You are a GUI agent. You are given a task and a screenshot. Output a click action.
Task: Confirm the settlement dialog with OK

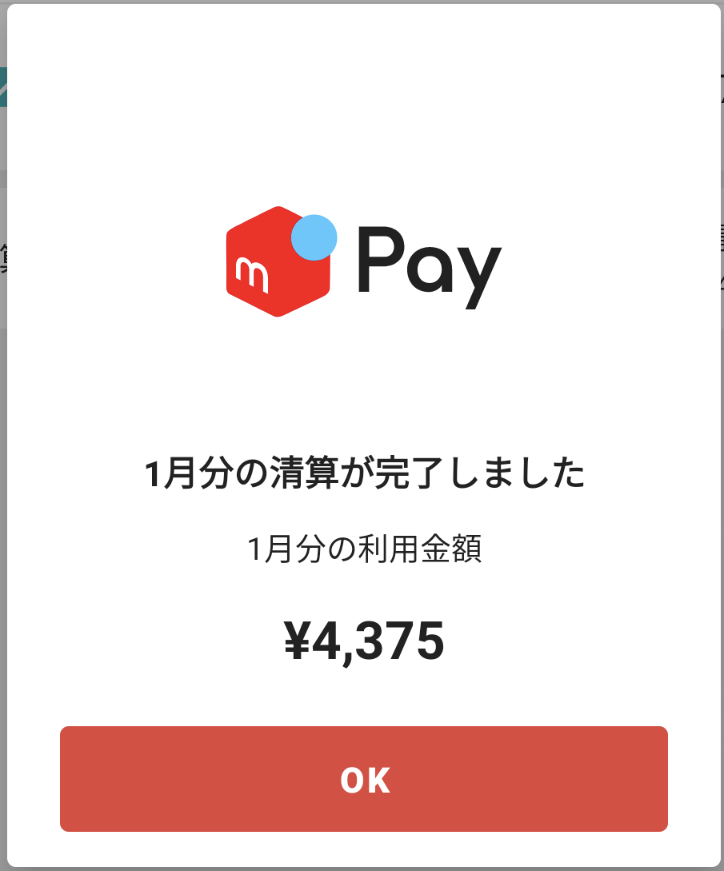pos(364,779)
